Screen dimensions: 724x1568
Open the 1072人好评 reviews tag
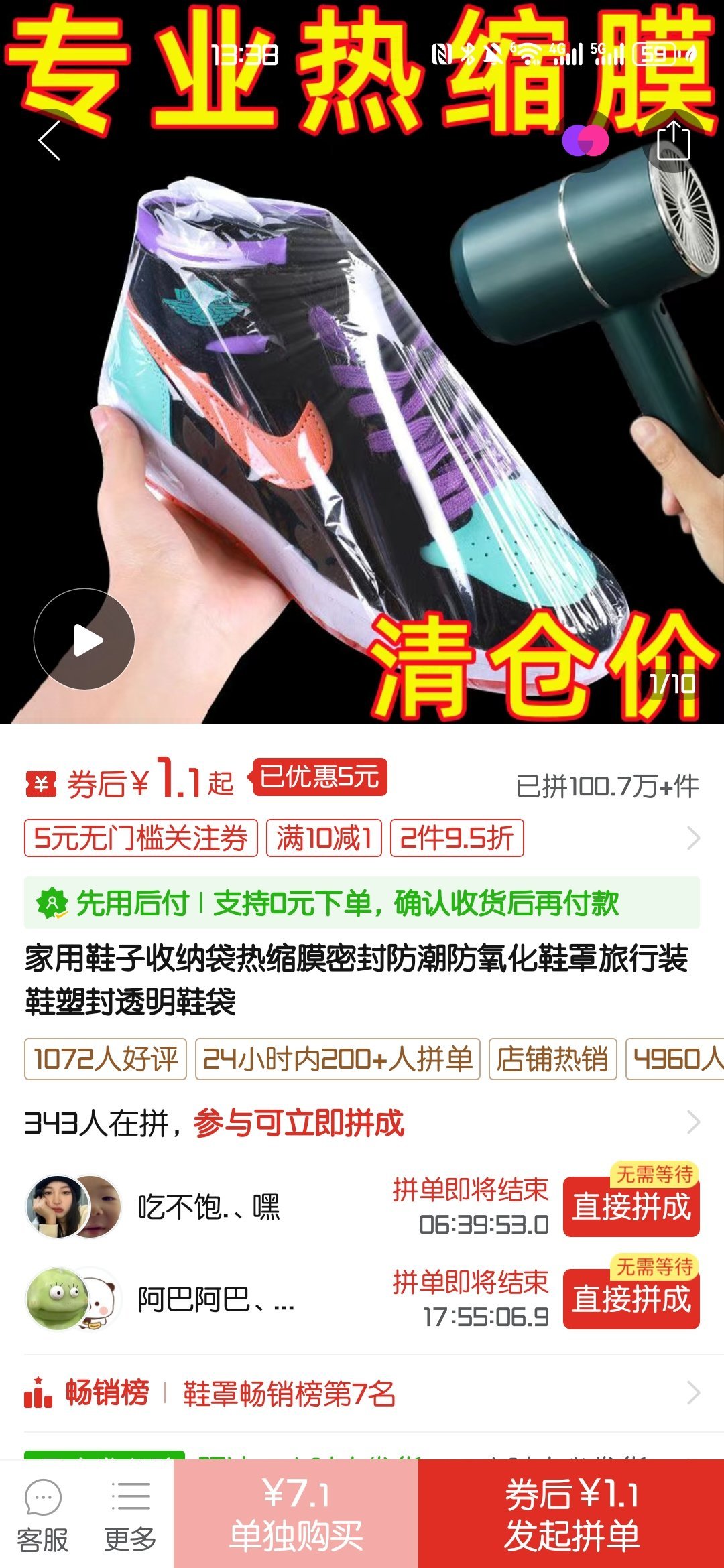tap(105, 1059)
